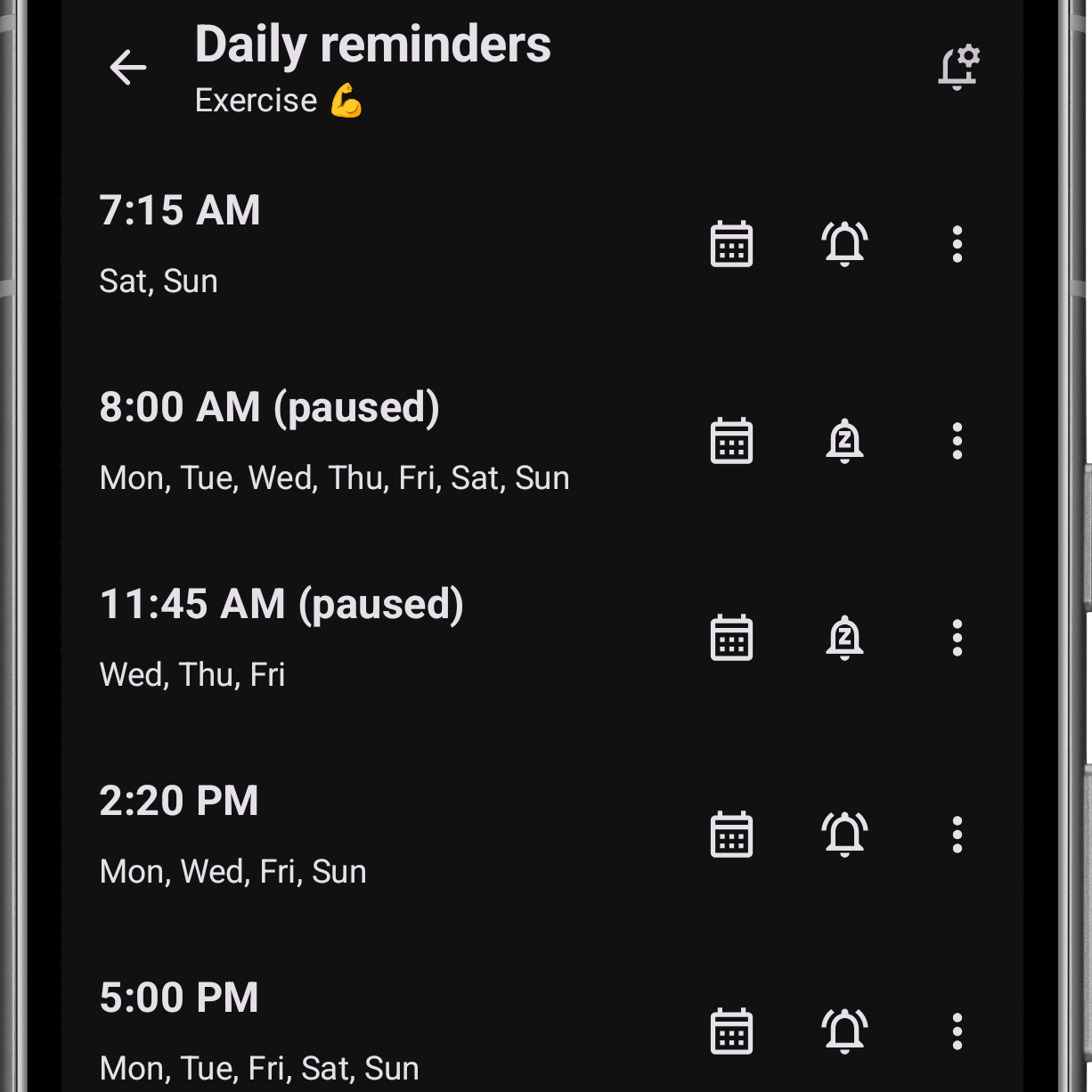Open more options for 8:00 AM reminder
The width and height of the screenshot is (1092, 1092).
pyautogui.click(x=958, y=441)
